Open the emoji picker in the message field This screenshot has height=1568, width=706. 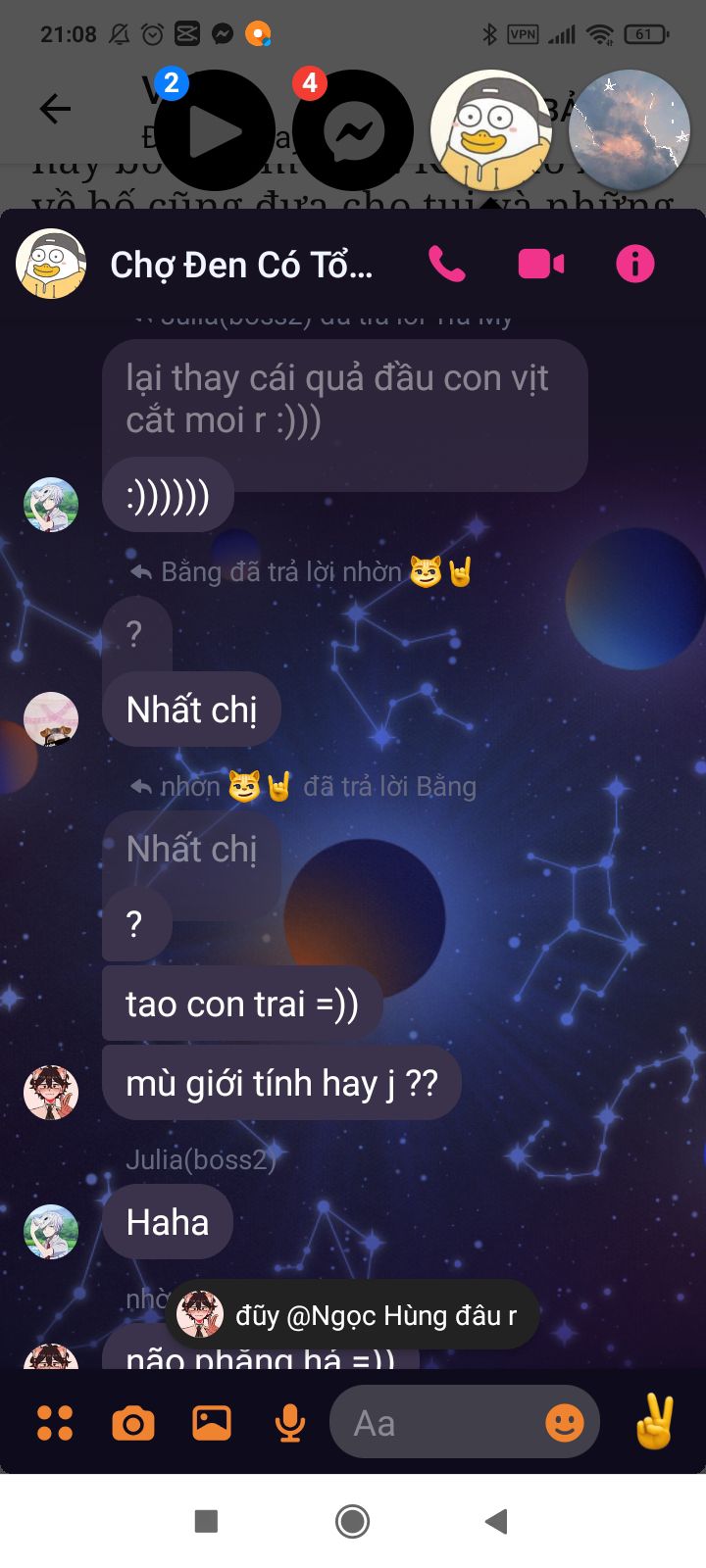564,1423
